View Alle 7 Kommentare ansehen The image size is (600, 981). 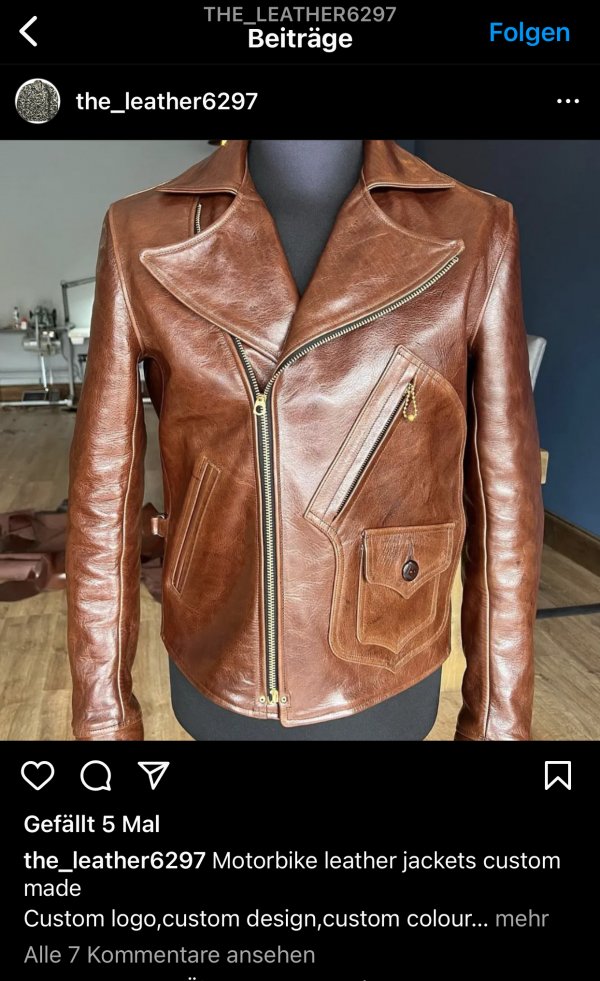point(170,955)
